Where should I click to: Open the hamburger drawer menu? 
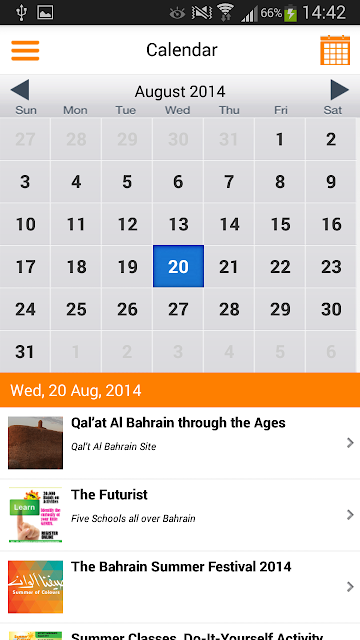25,51
